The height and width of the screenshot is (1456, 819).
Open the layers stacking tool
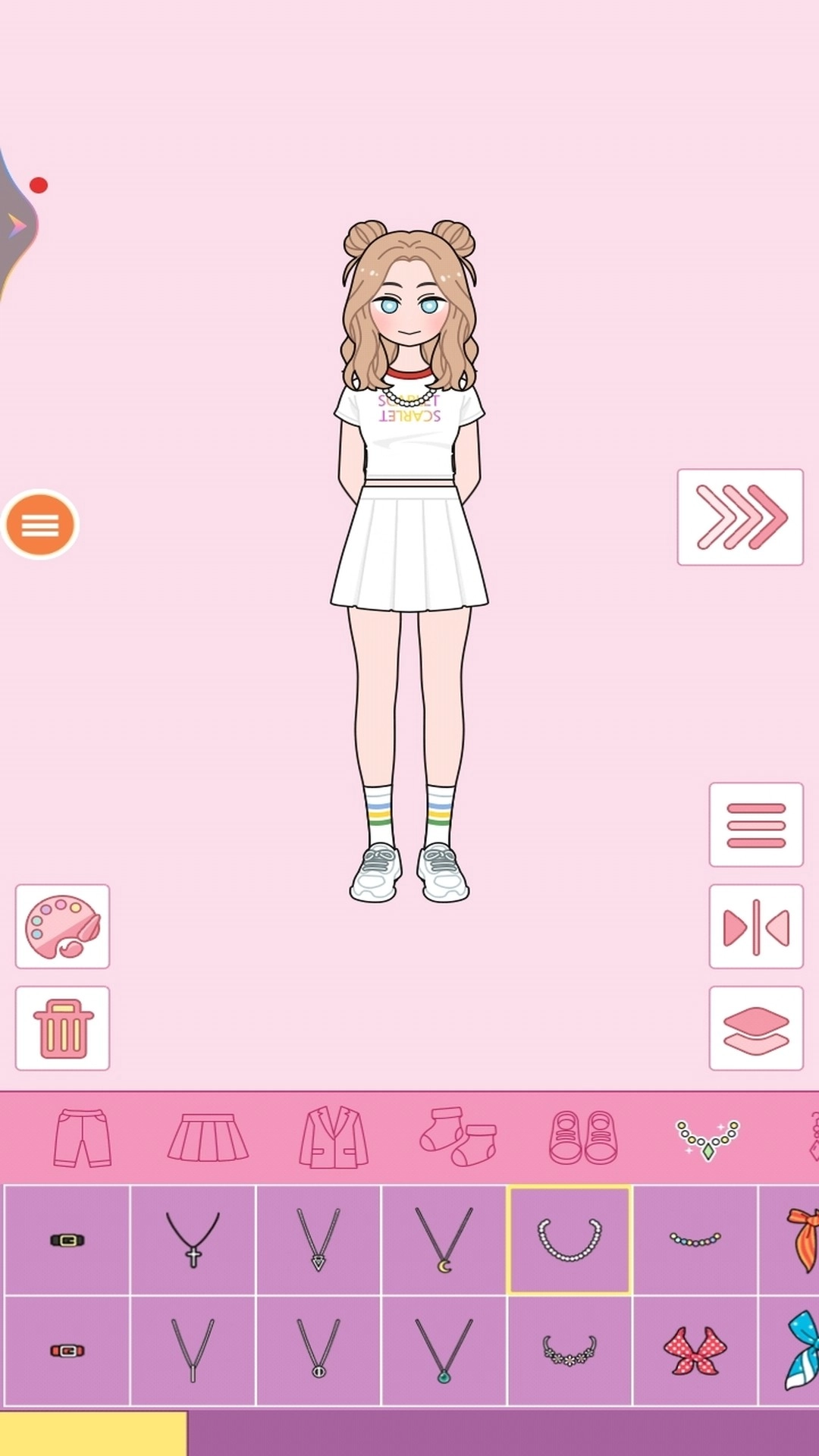756,1029
